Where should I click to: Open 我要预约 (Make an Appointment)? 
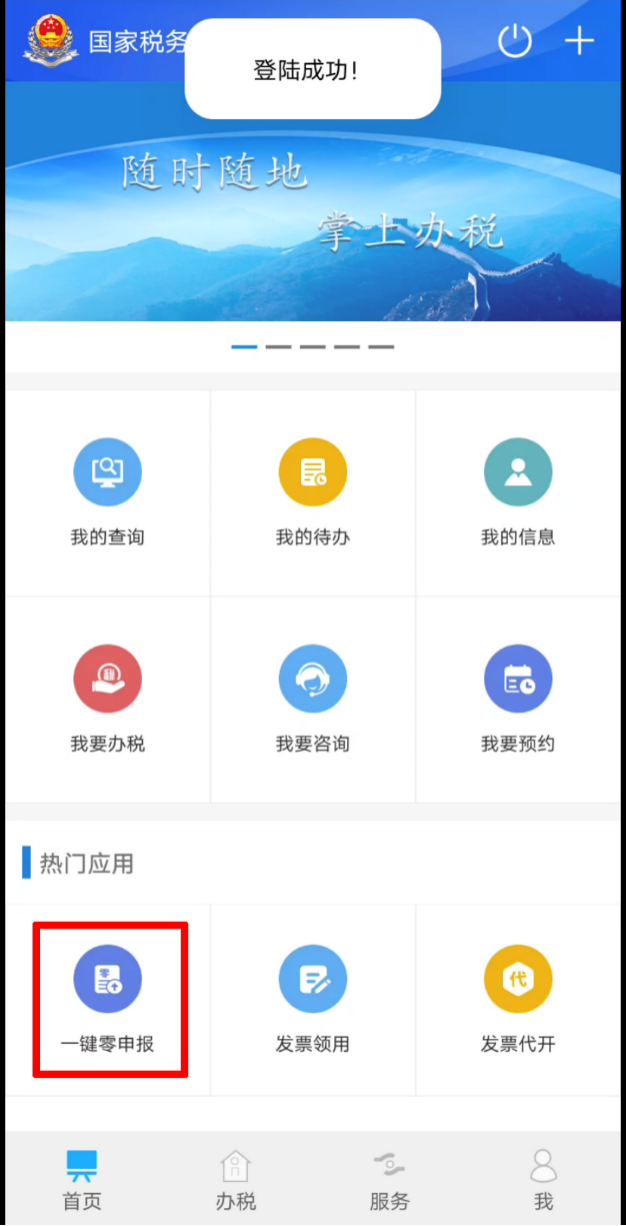[x=518, y=698]
